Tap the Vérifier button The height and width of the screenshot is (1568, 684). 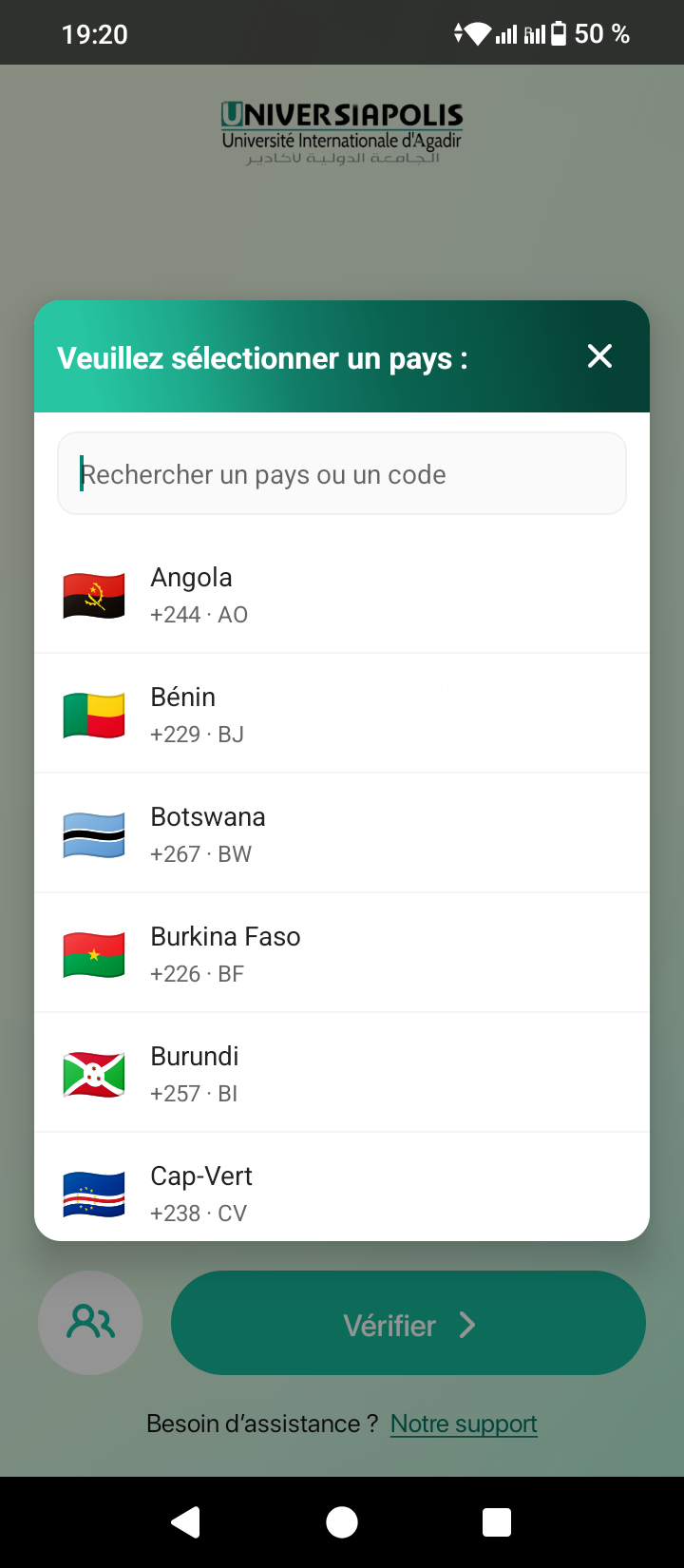pos(408,1324)
